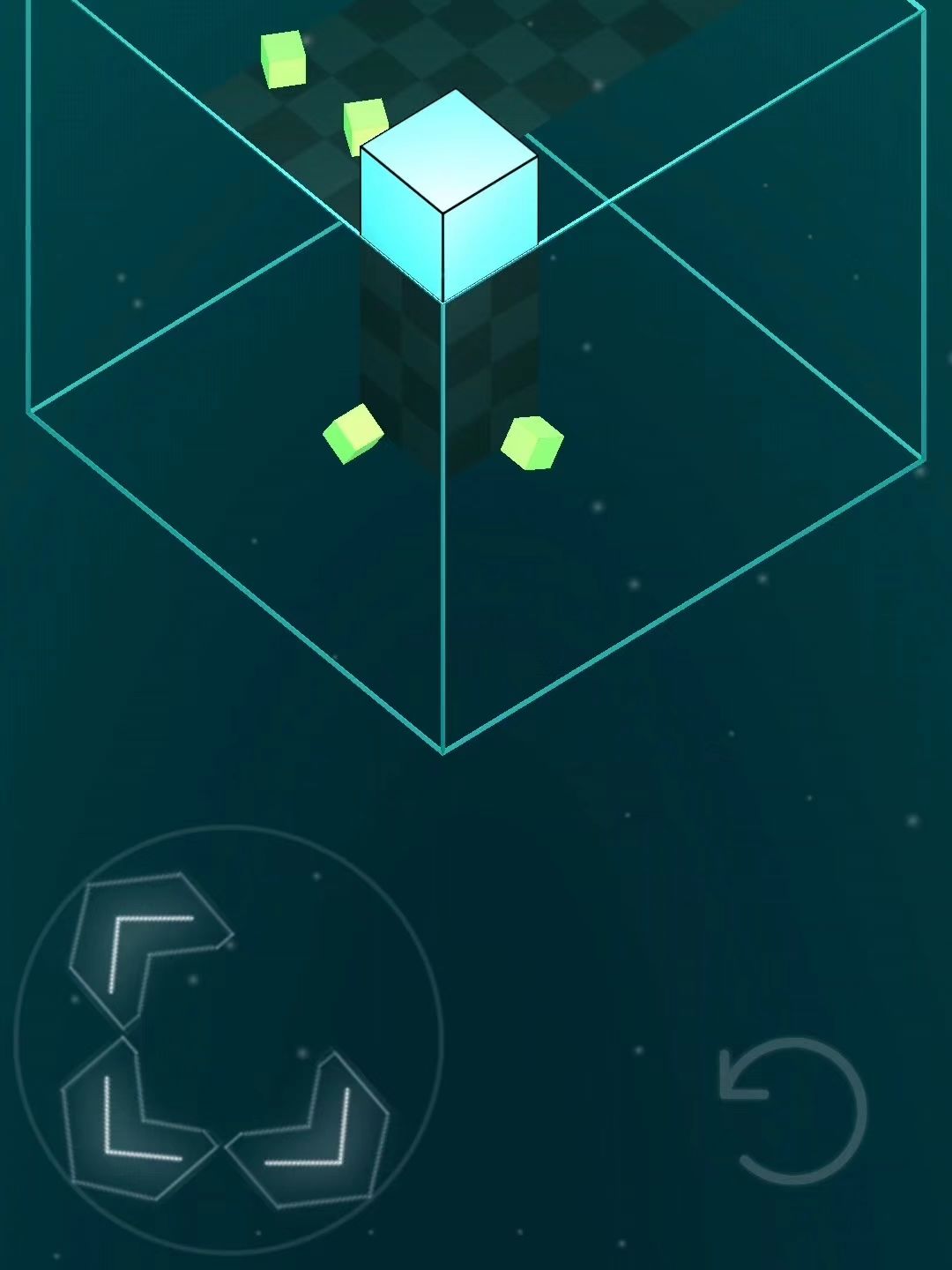The height and width of the screenshot is (1270, 952).
Task: Select the glowing white player cube
Action: (x=450, y=194)
